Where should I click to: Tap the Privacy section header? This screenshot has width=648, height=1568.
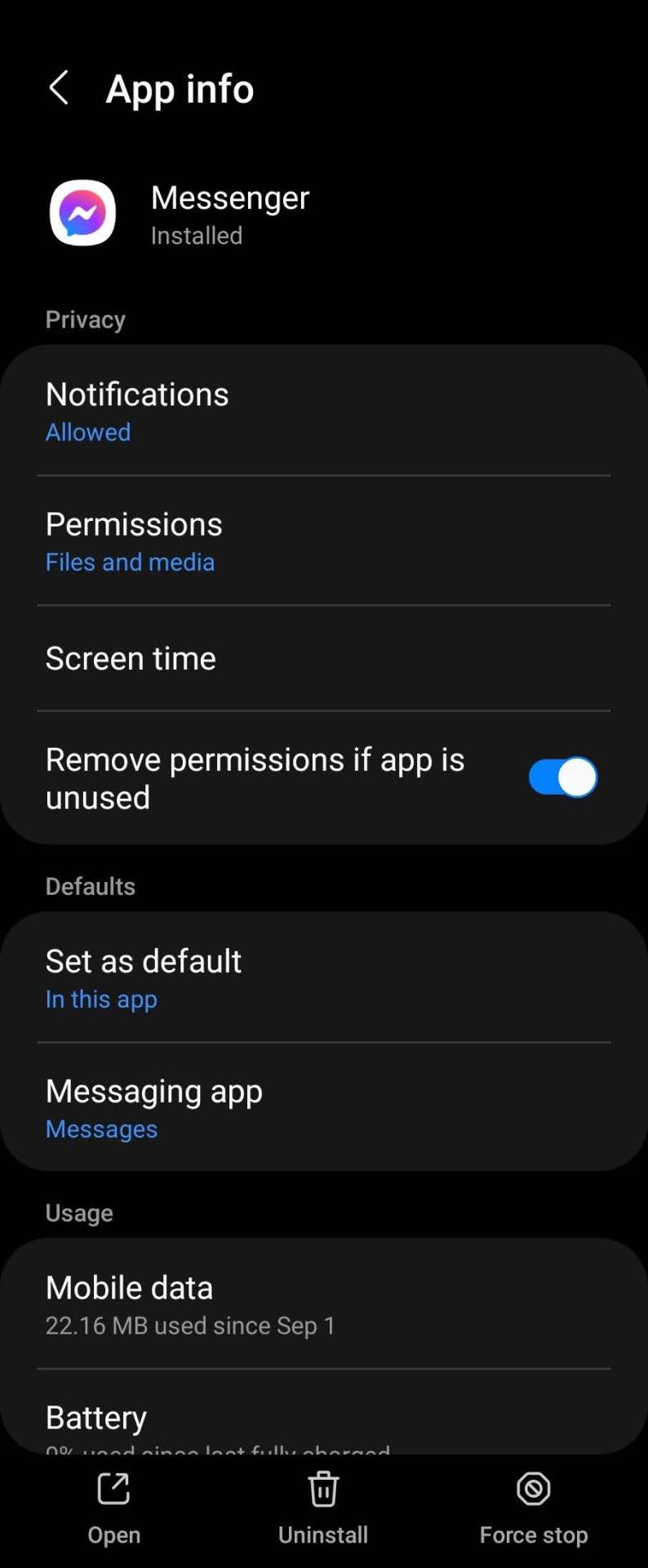coord(85,319)
